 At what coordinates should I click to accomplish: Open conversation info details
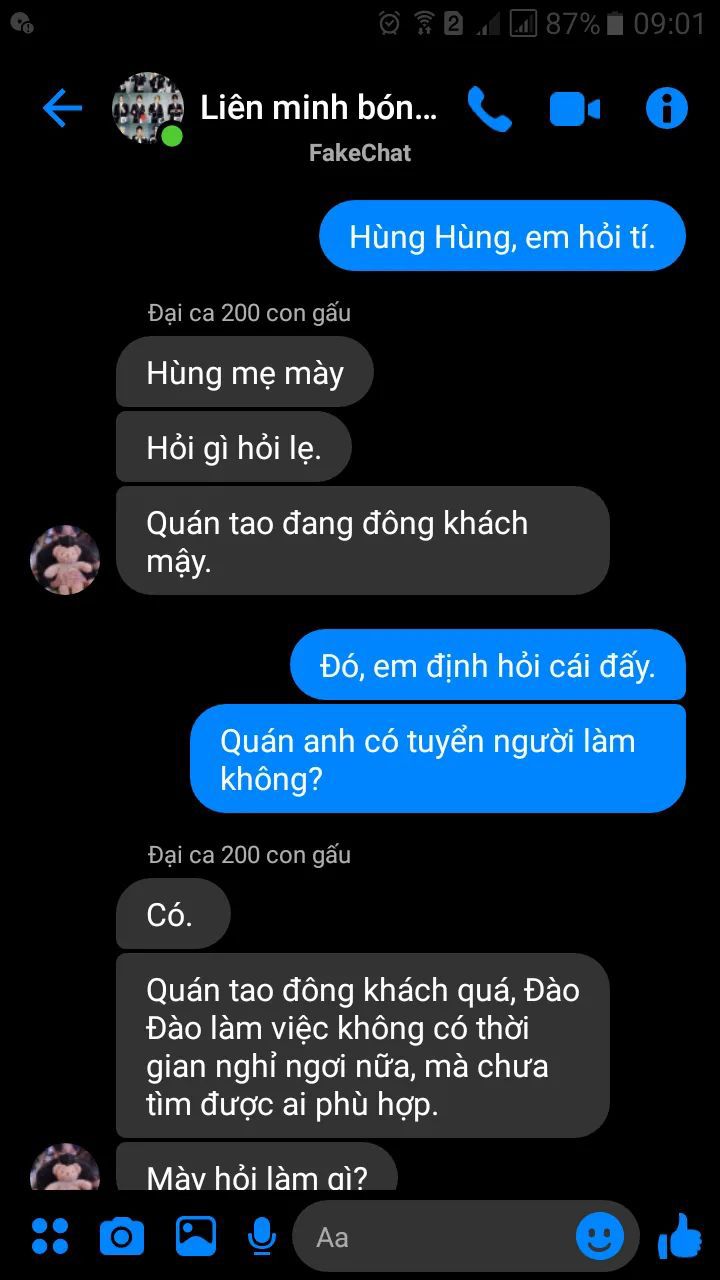tap(667, 108)
